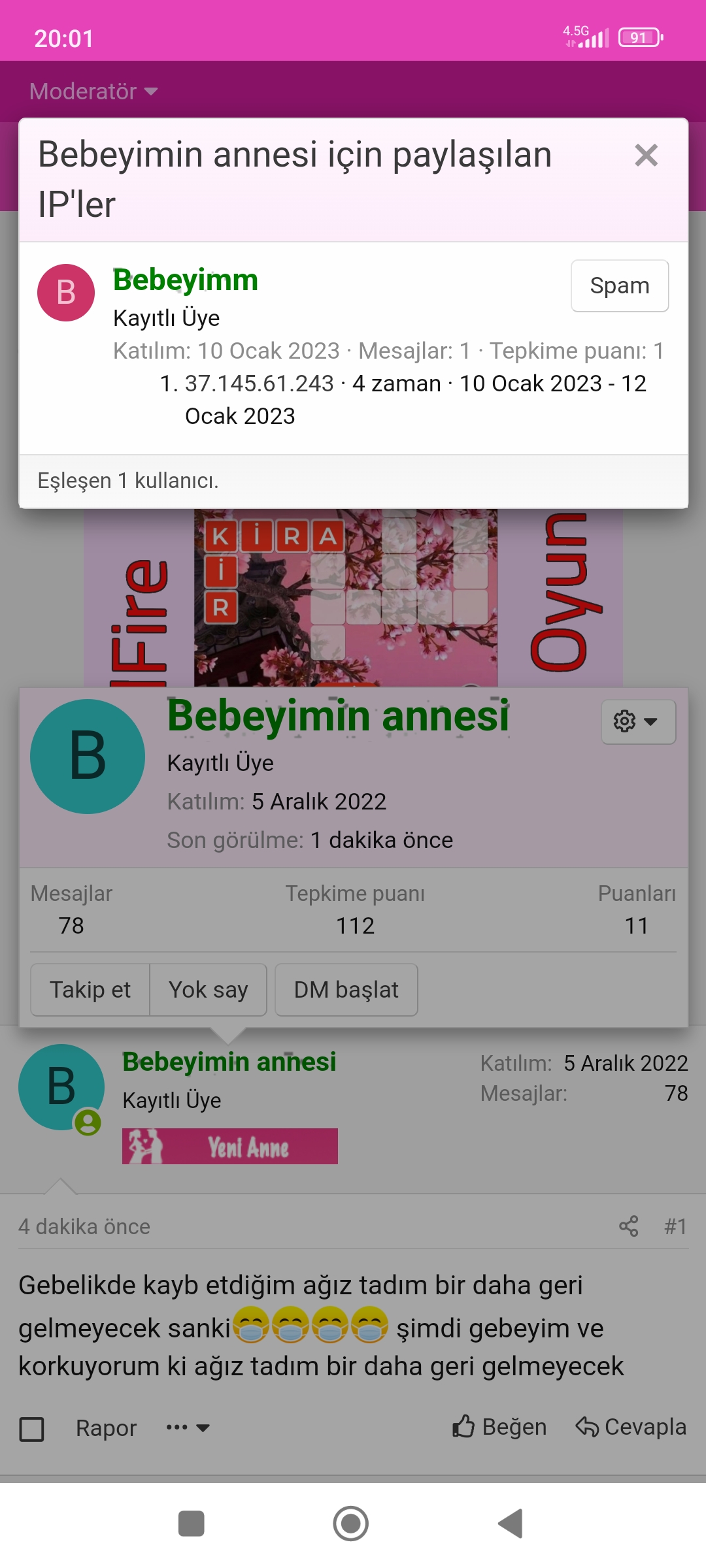Report the post via Rapor
The height and width of the screenshot is (1568, 706).
coord(106,1428)
